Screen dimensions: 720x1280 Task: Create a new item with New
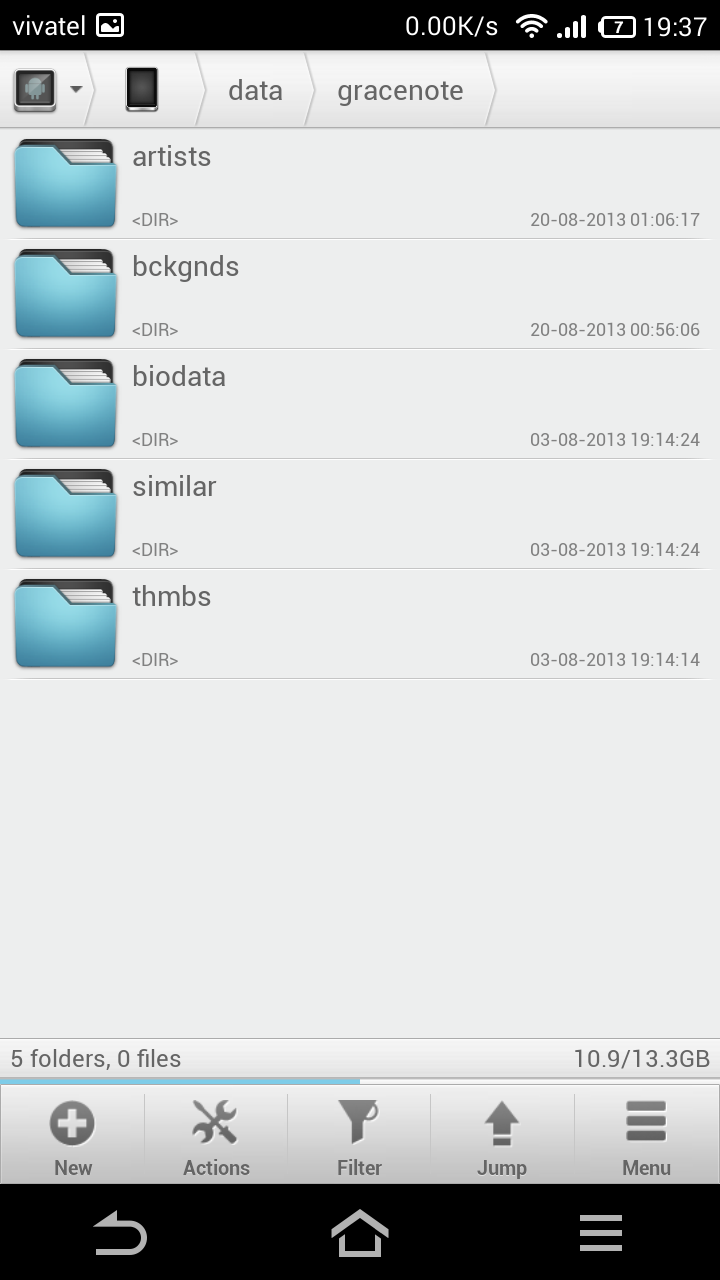[x=73, y=1137]
